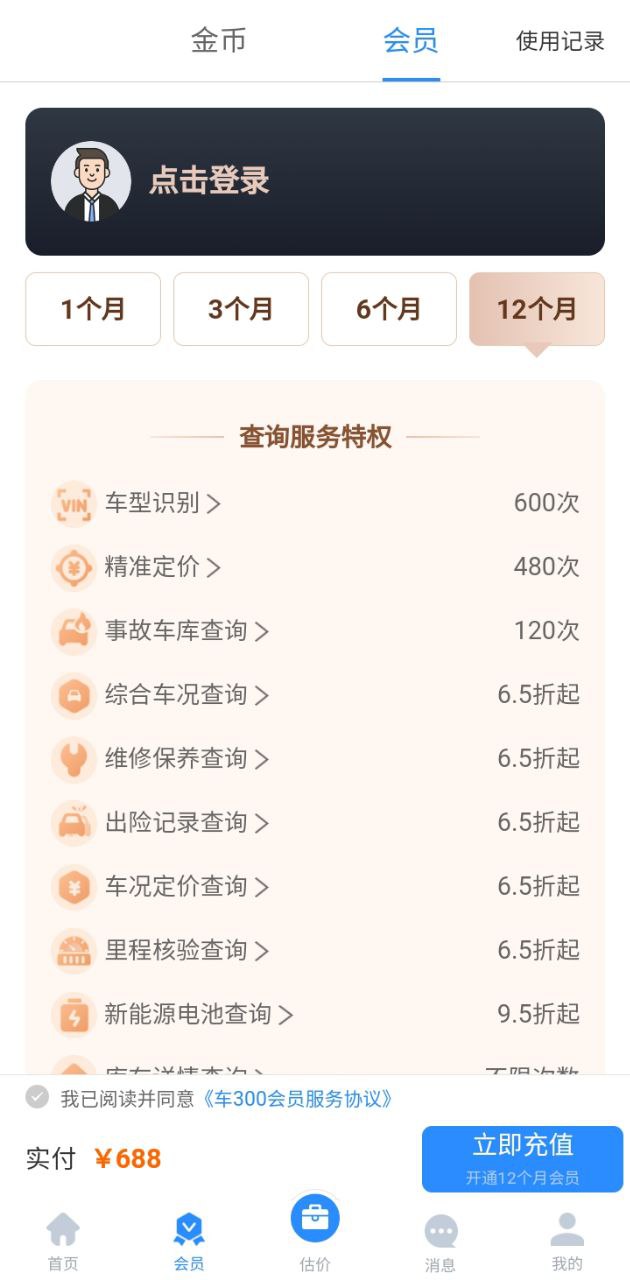Read the 车300会员服务协议 link
This screenshot has width=630, height=1280.
tap(298, 1099)
